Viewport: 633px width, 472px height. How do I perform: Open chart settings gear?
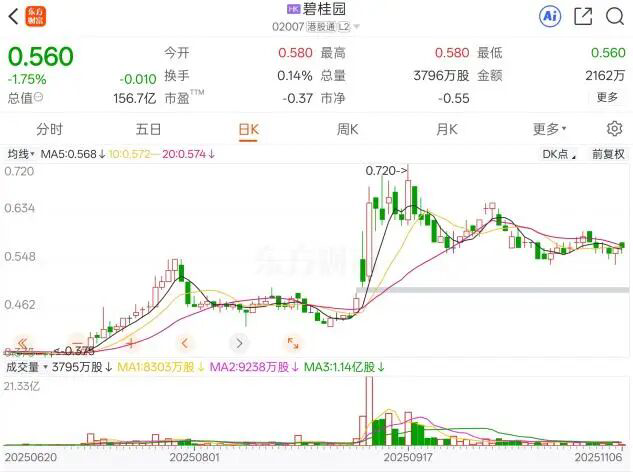coord(614,129)
